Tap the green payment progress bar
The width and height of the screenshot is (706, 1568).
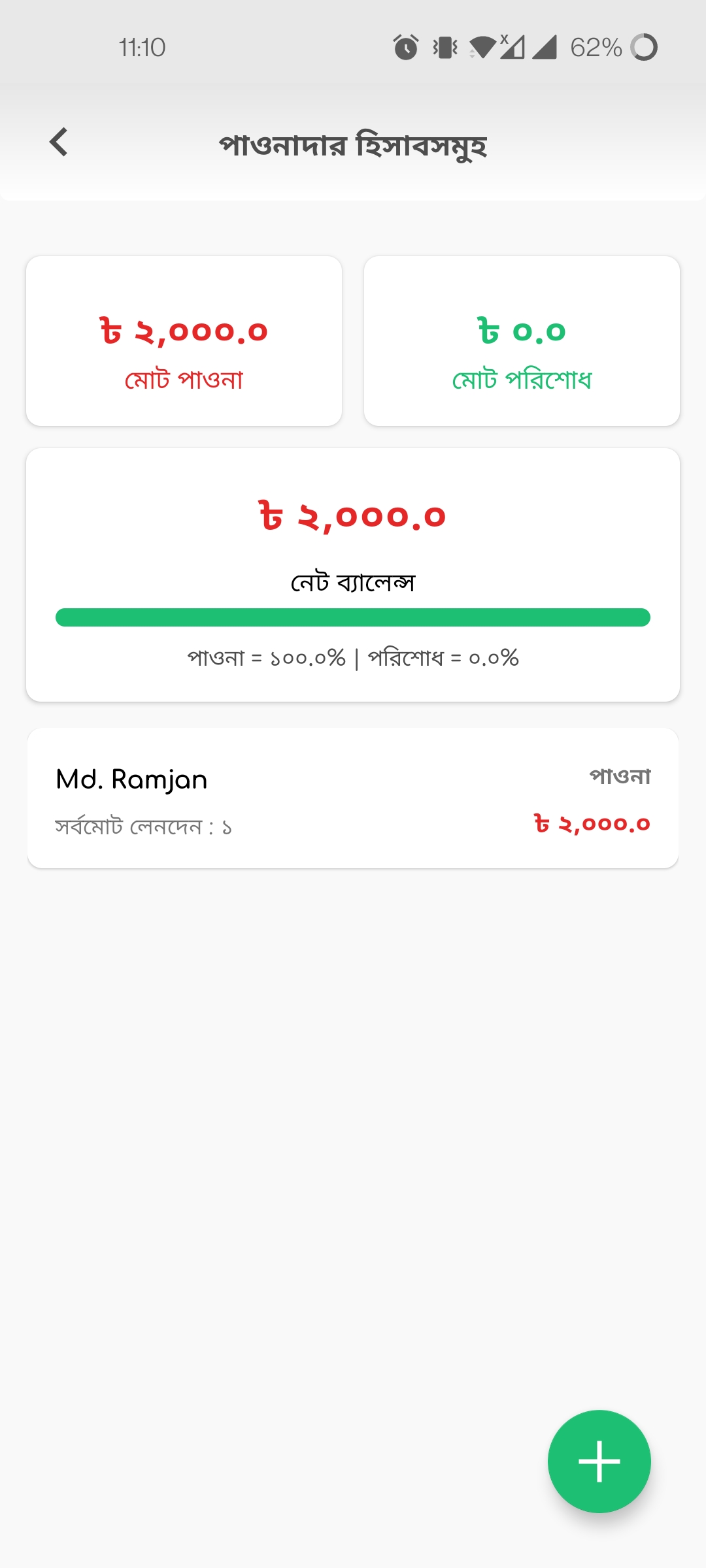[353, 617]
